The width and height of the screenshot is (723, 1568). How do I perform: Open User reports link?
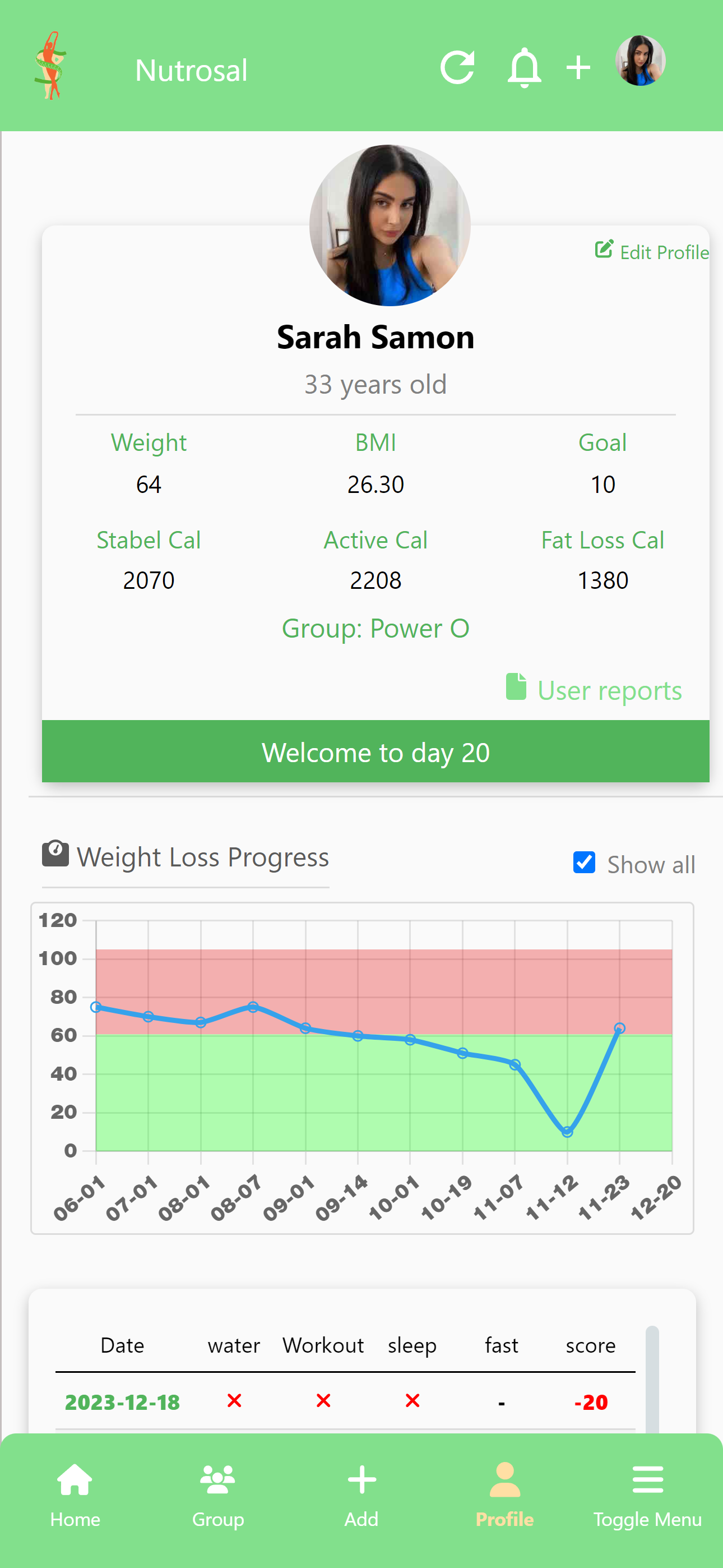[x=609, y=690]
